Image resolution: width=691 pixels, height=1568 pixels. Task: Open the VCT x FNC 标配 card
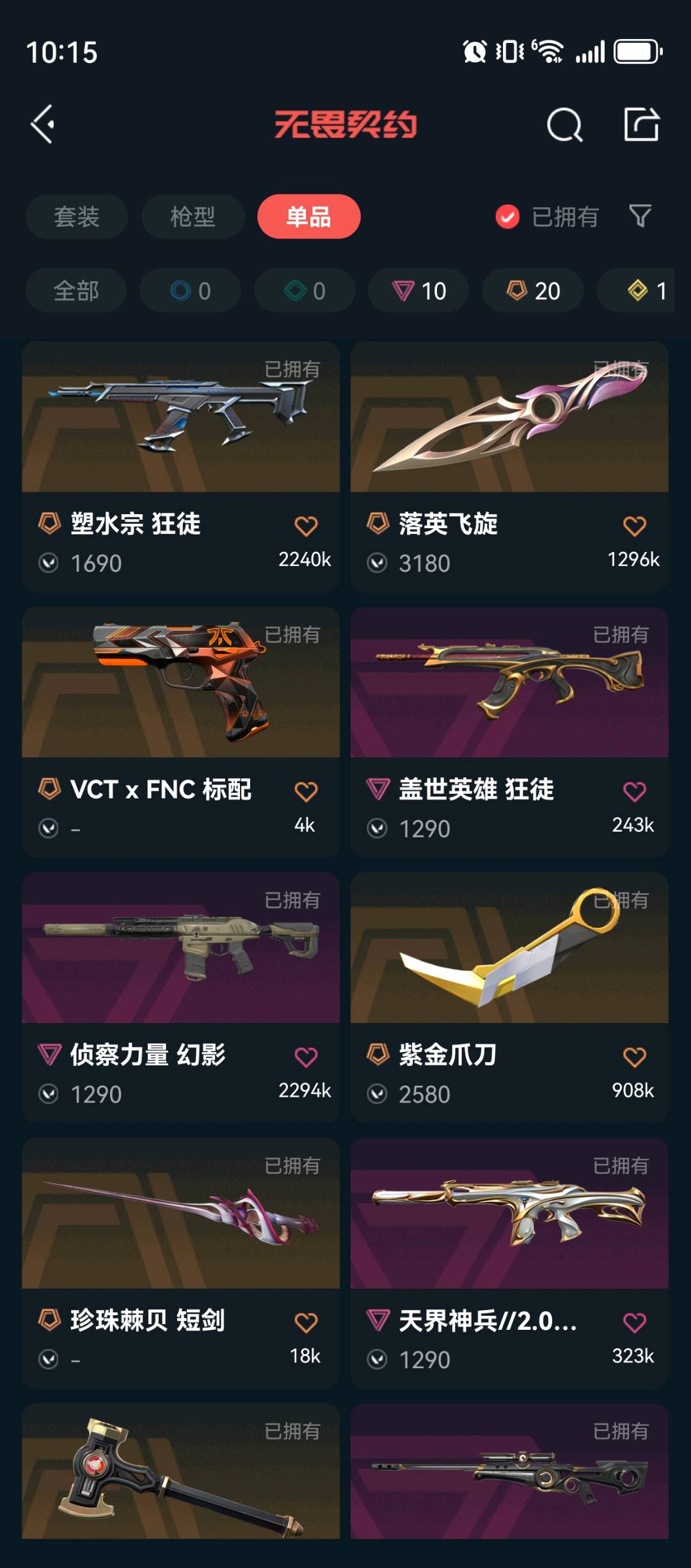point(180,732)
